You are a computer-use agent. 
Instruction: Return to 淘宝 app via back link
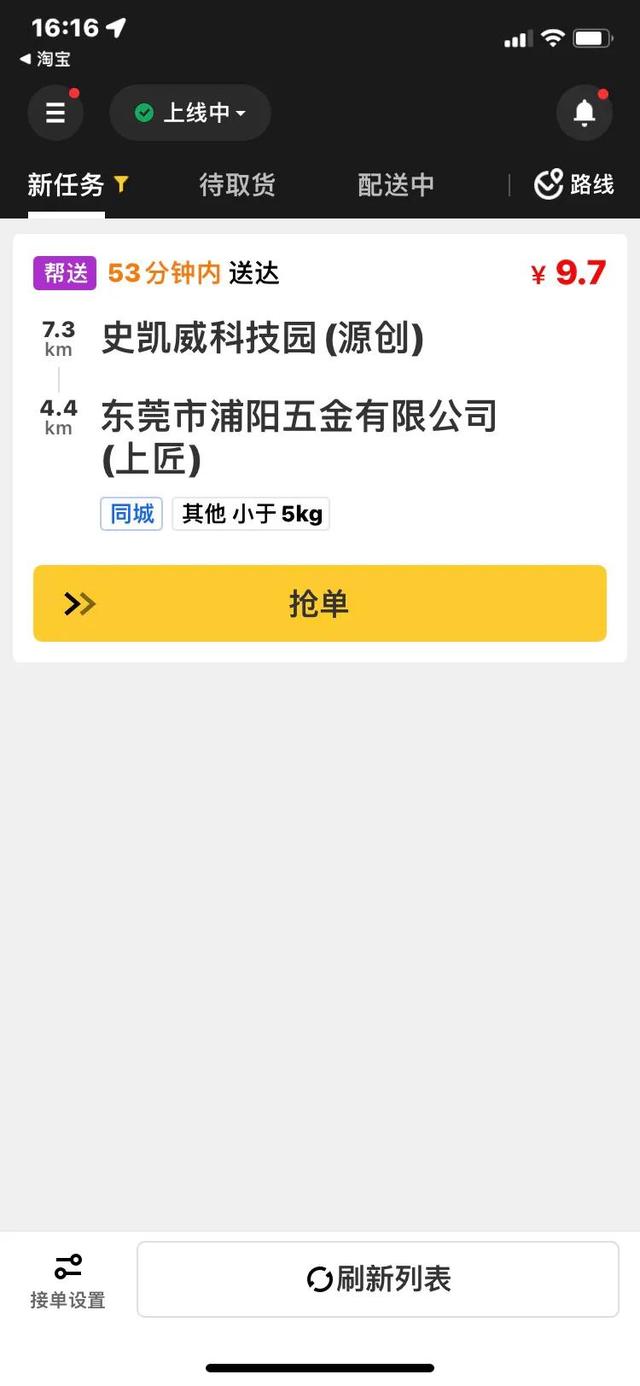[x=45, y=59]
